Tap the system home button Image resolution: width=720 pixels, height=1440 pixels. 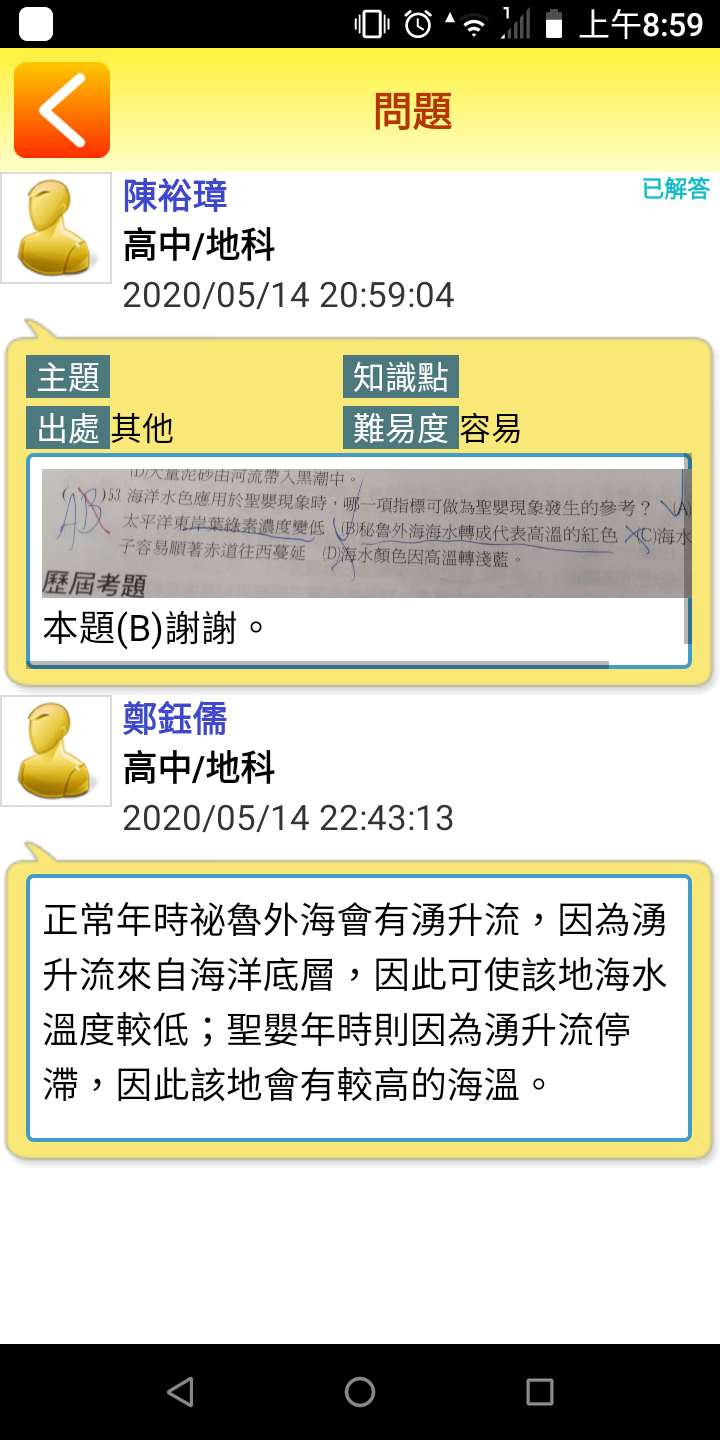pos(360,1392)
